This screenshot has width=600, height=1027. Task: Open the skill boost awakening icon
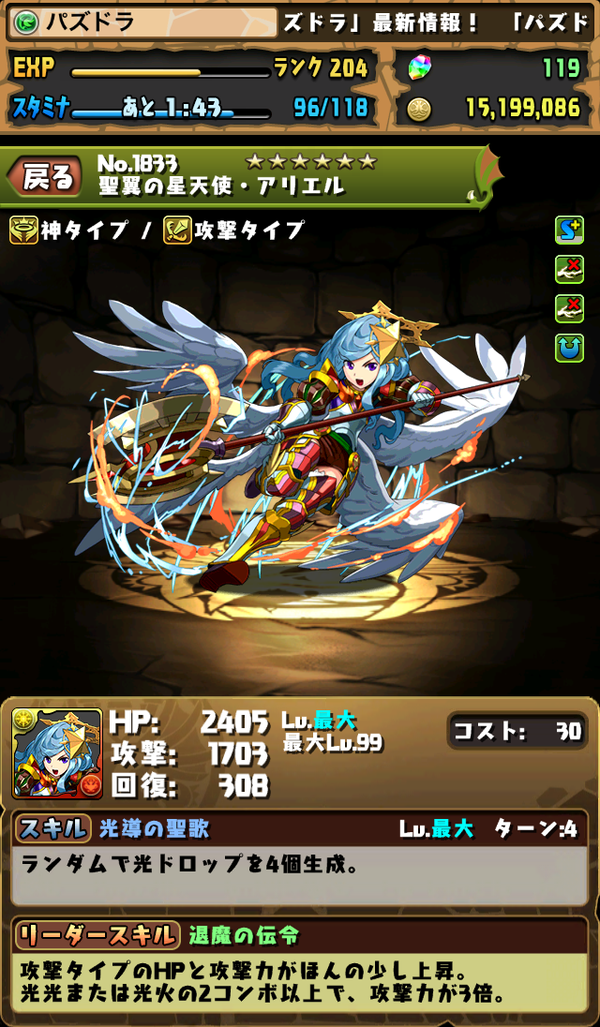point(569,230)
